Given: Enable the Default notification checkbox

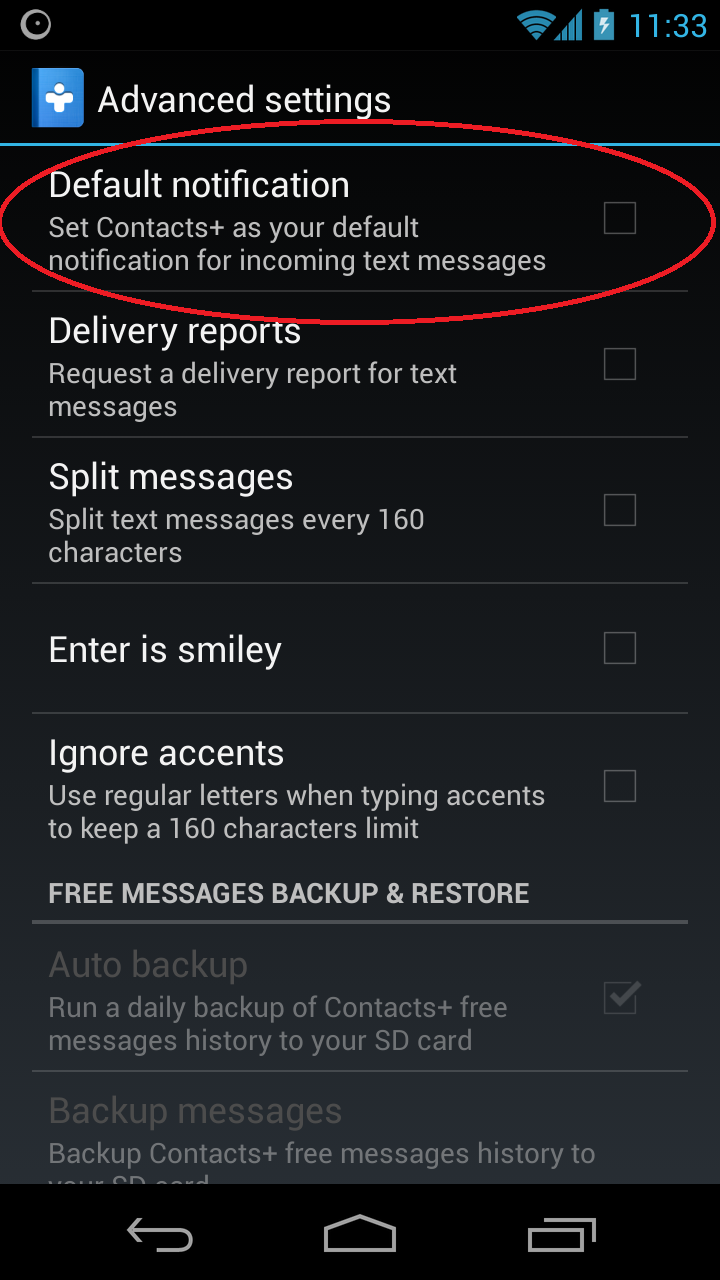Looking at the screenshot, I should click(x=620, y=217).
